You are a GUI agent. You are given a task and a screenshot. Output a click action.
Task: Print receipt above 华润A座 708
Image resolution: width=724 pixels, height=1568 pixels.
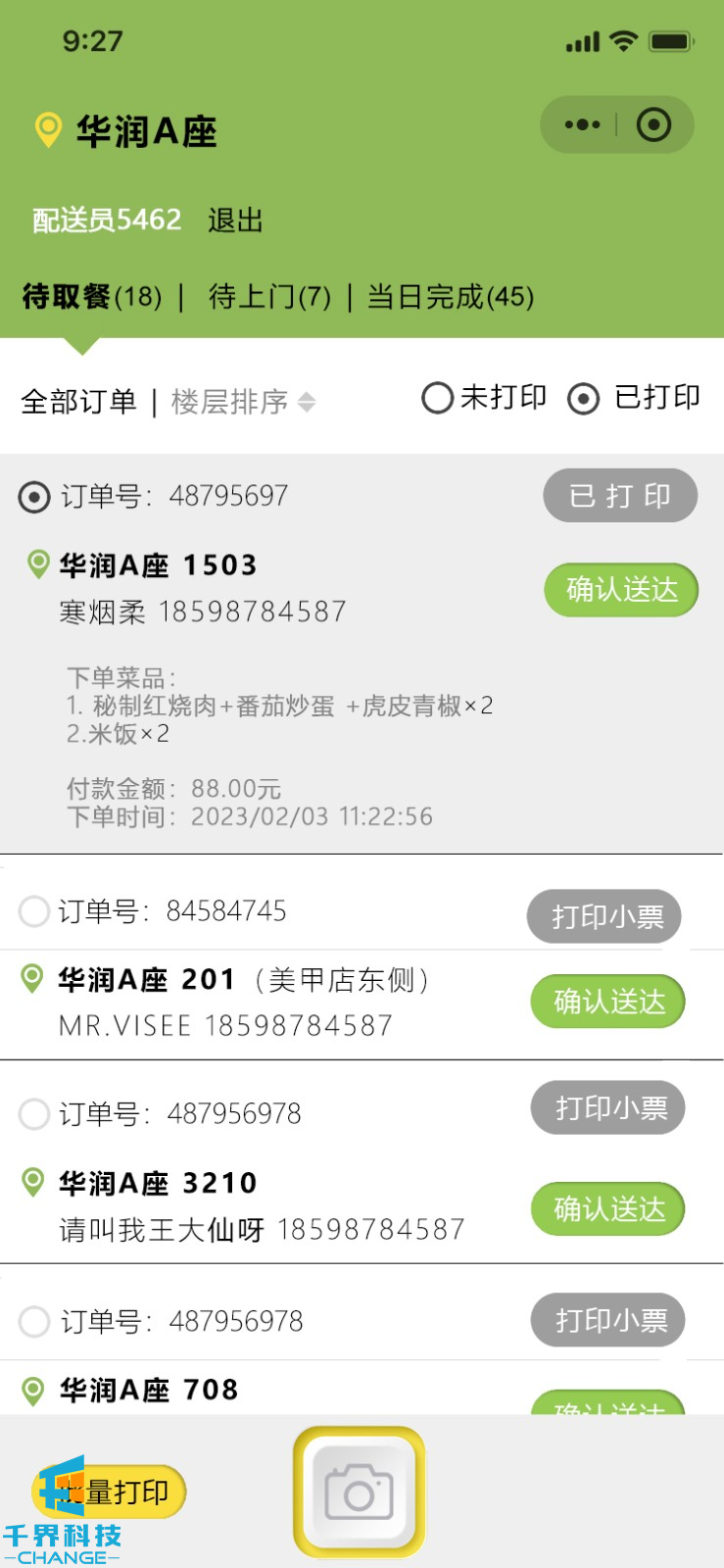608,1321
